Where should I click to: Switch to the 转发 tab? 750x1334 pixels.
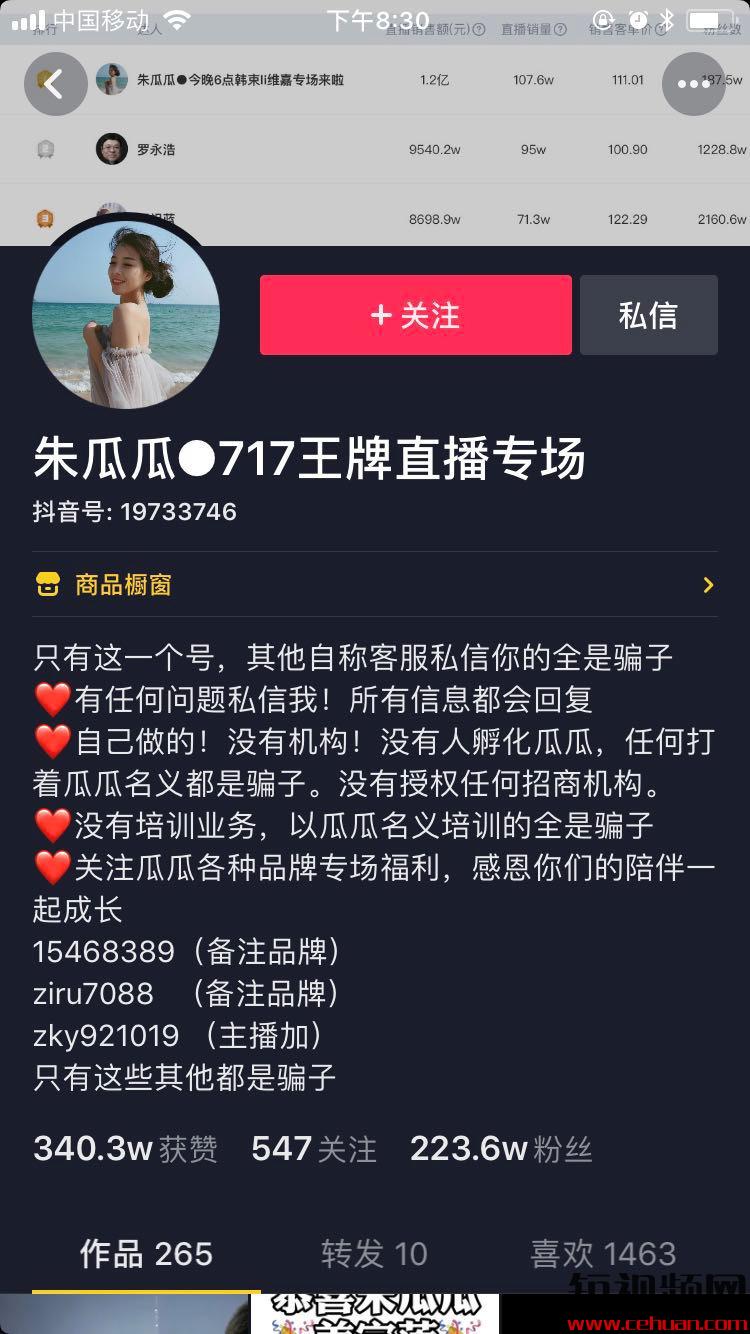374,1254
